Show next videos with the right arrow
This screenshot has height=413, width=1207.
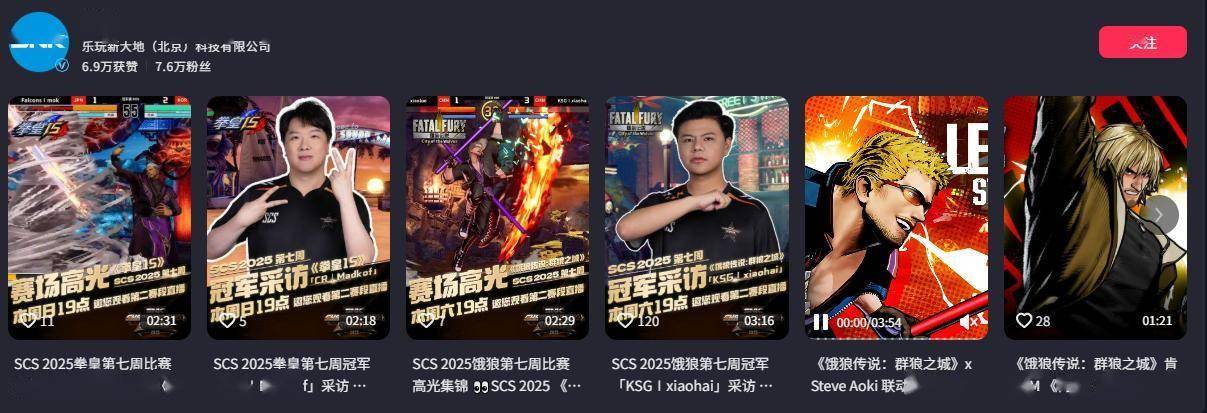1160,214
